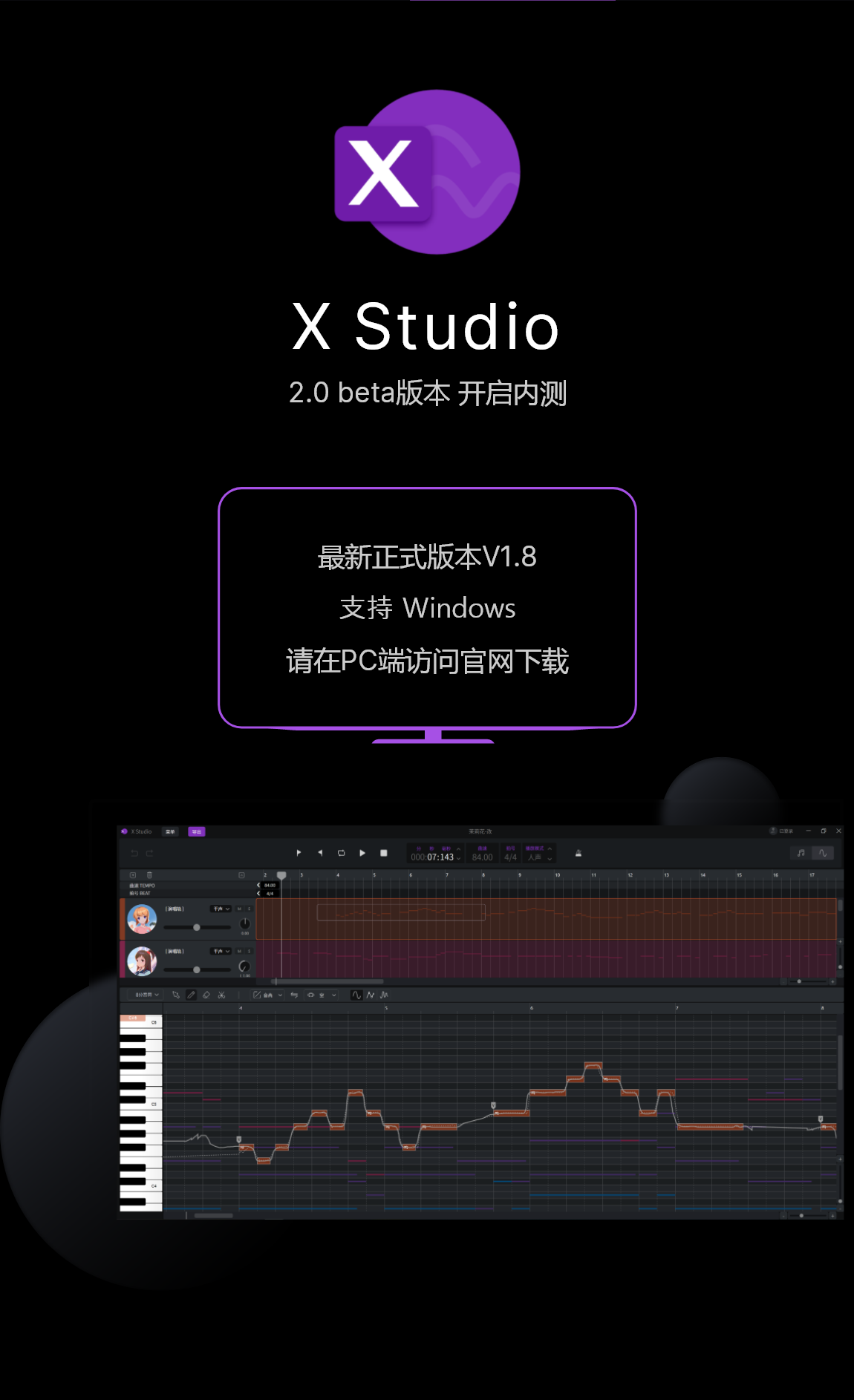
Task: Select the sine pitch curve icon
Action: (x=356, y=995)
